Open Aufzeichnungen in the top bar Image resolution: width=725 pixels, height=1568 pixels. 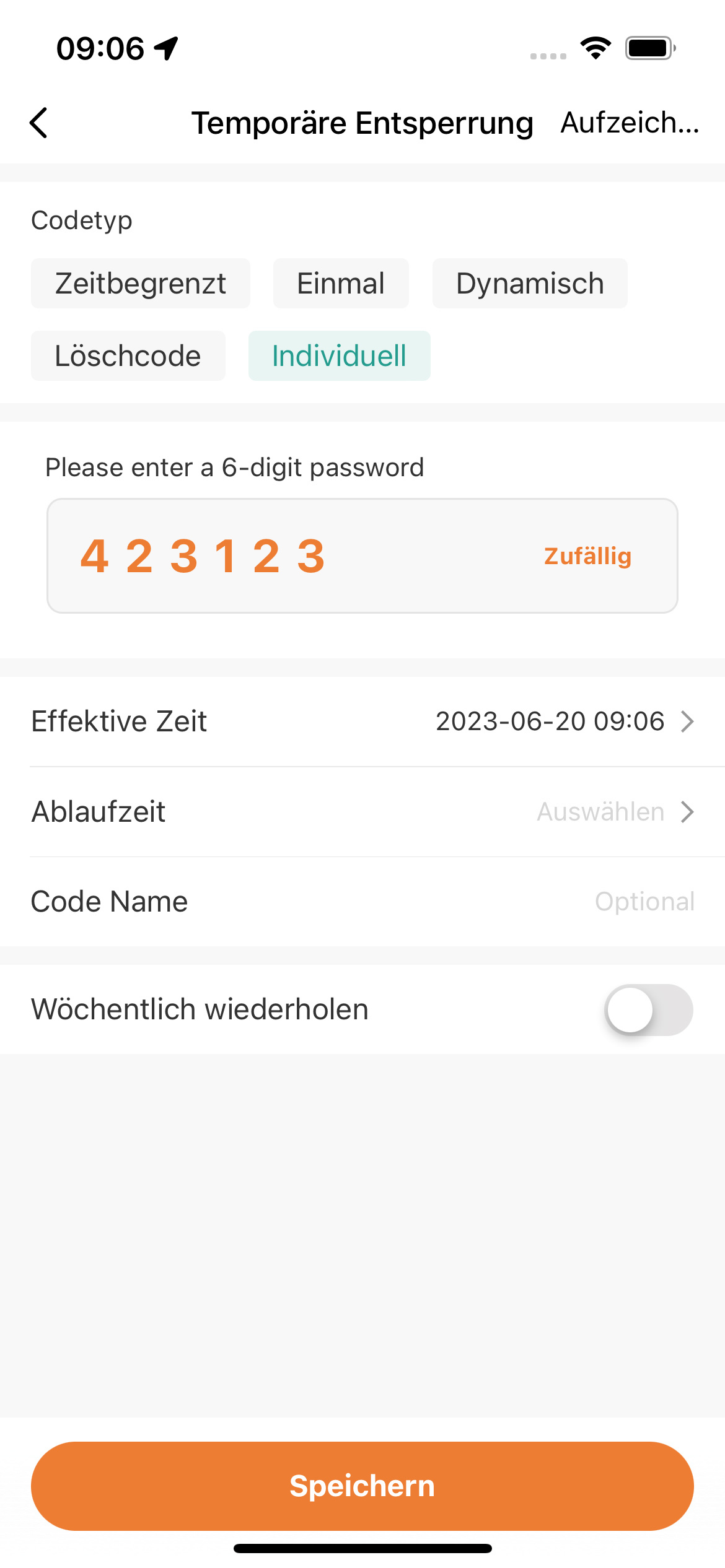(x=630, y=123)
